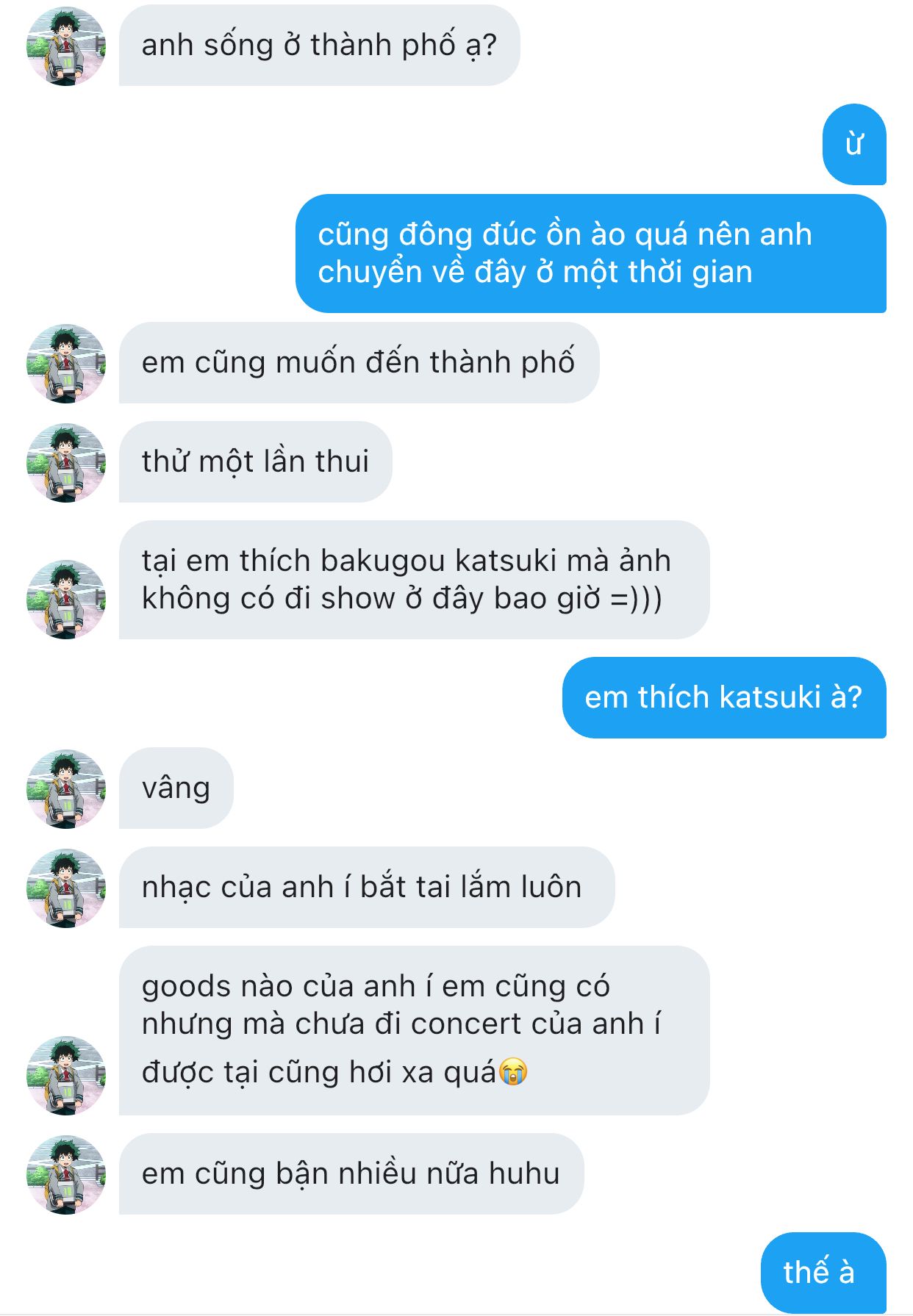Open avatar next to "em cũng bận nhiều nữa huhu"
This screenshot has width=913, height=1316.
pyautogui.click(x=66, y=1175)
